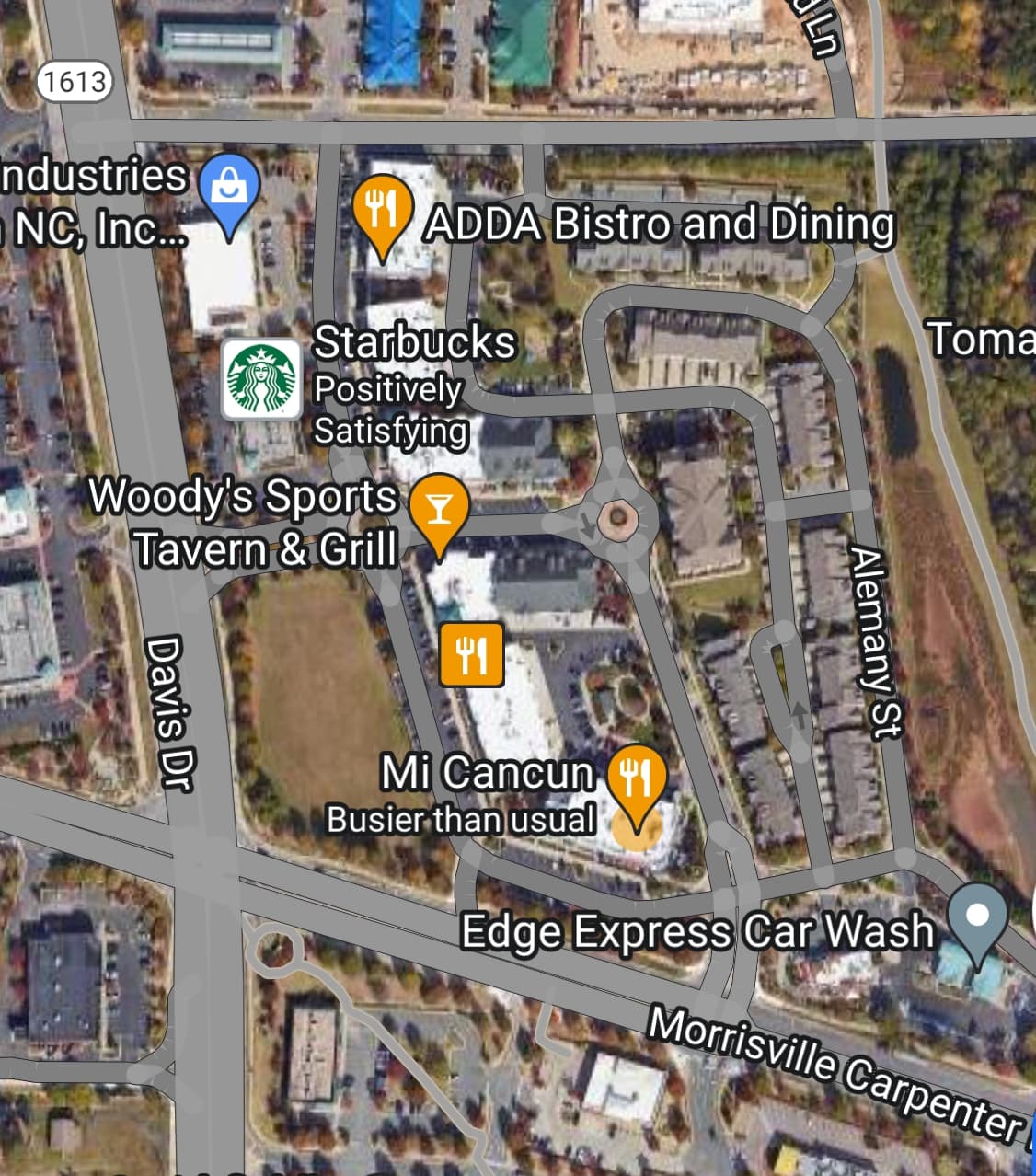Select the Starbucks map marker

pyautogui.click(x=262, y=379)
